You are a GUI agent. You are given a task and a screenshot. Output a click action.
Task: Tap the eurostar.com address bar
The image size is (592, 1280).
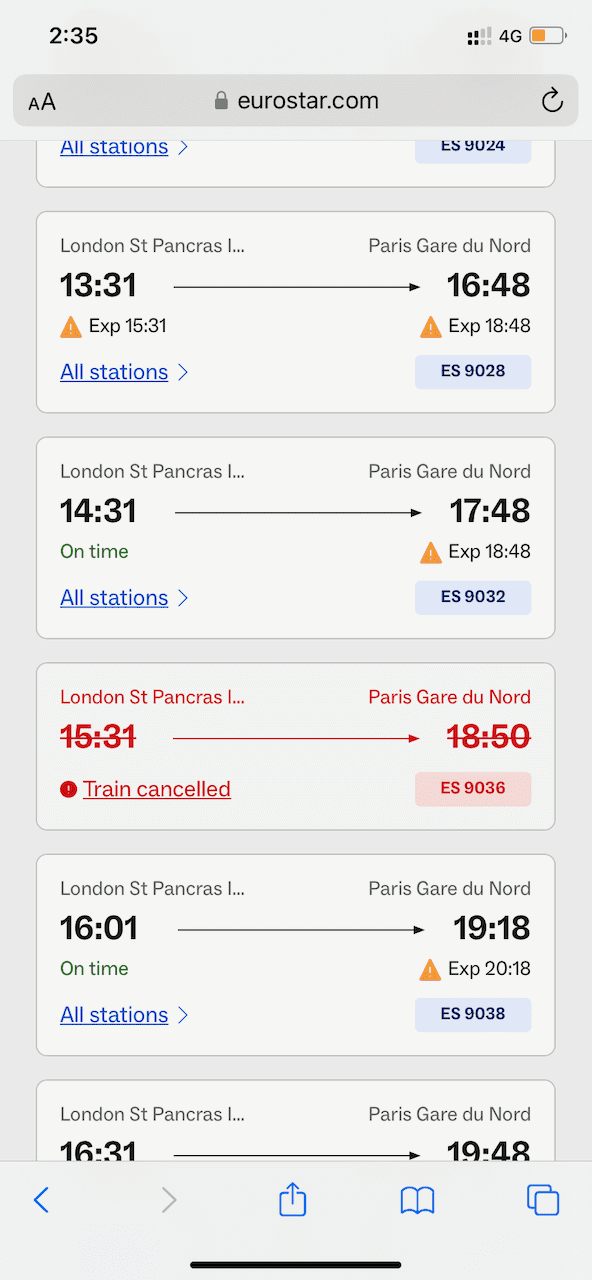296,100
